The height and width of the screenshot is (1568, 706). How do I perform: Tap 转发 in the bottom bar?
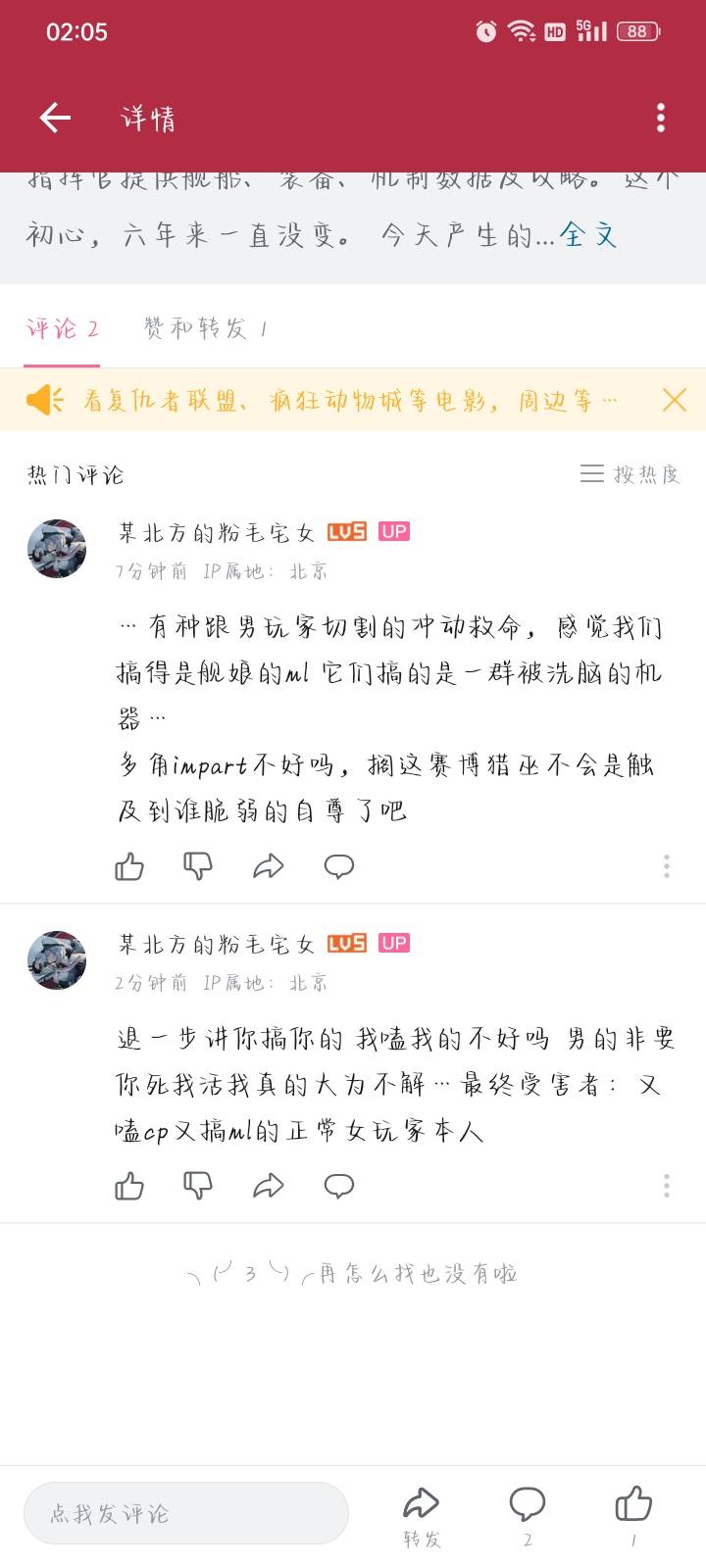click(422, 1515)
